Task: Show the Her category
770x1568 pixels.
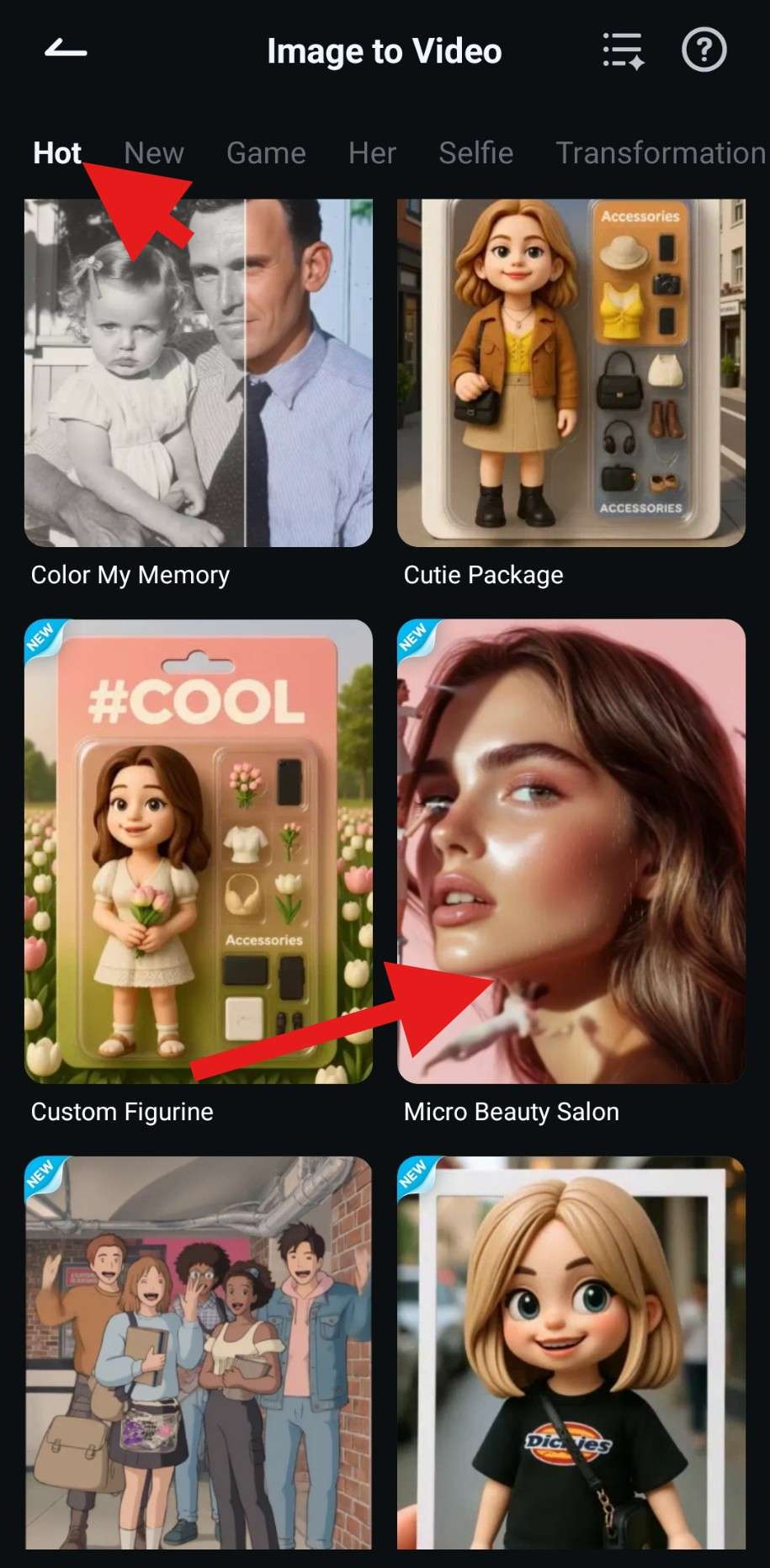Action: click(x=372, y=153)
